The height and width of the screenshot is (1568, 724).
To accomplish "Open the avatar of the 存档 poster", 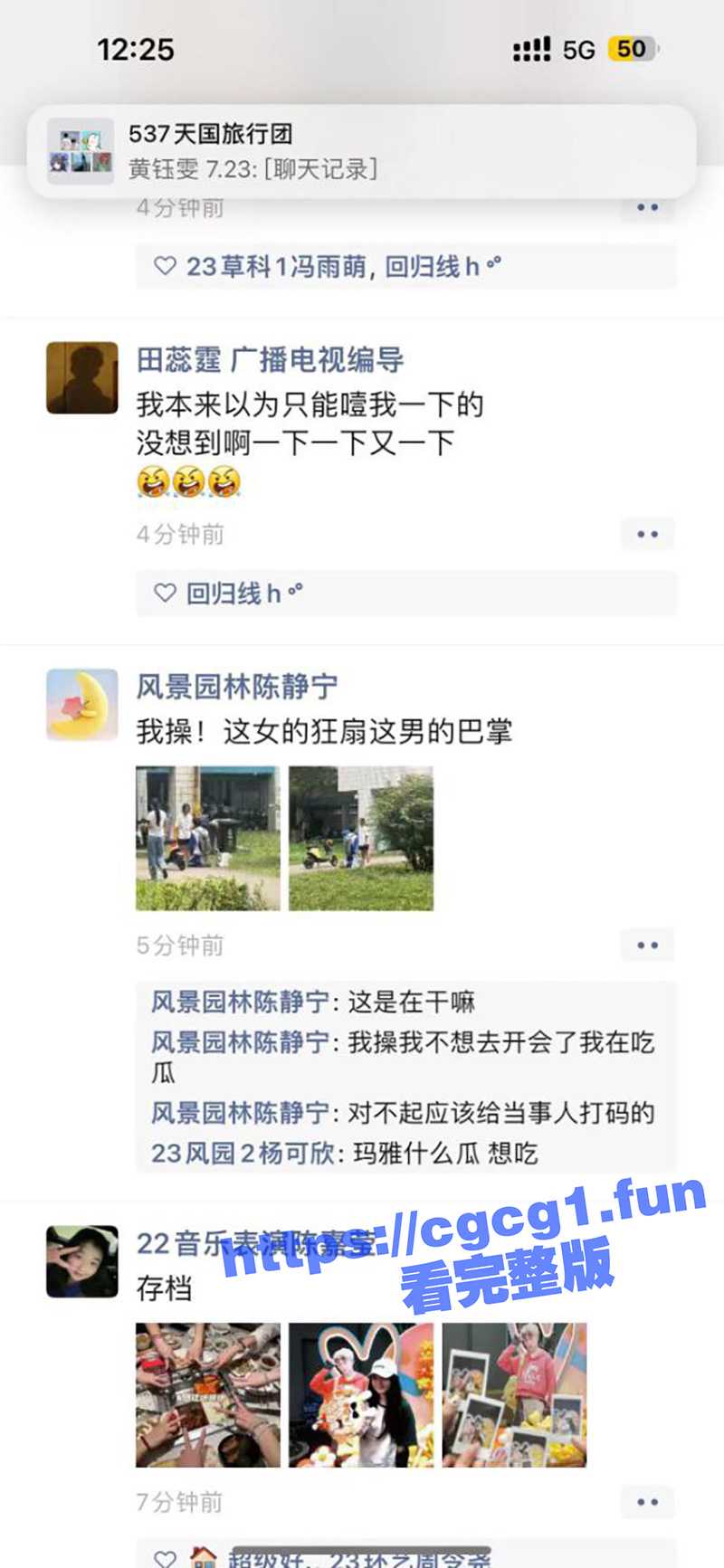I will pos(82,1261).
